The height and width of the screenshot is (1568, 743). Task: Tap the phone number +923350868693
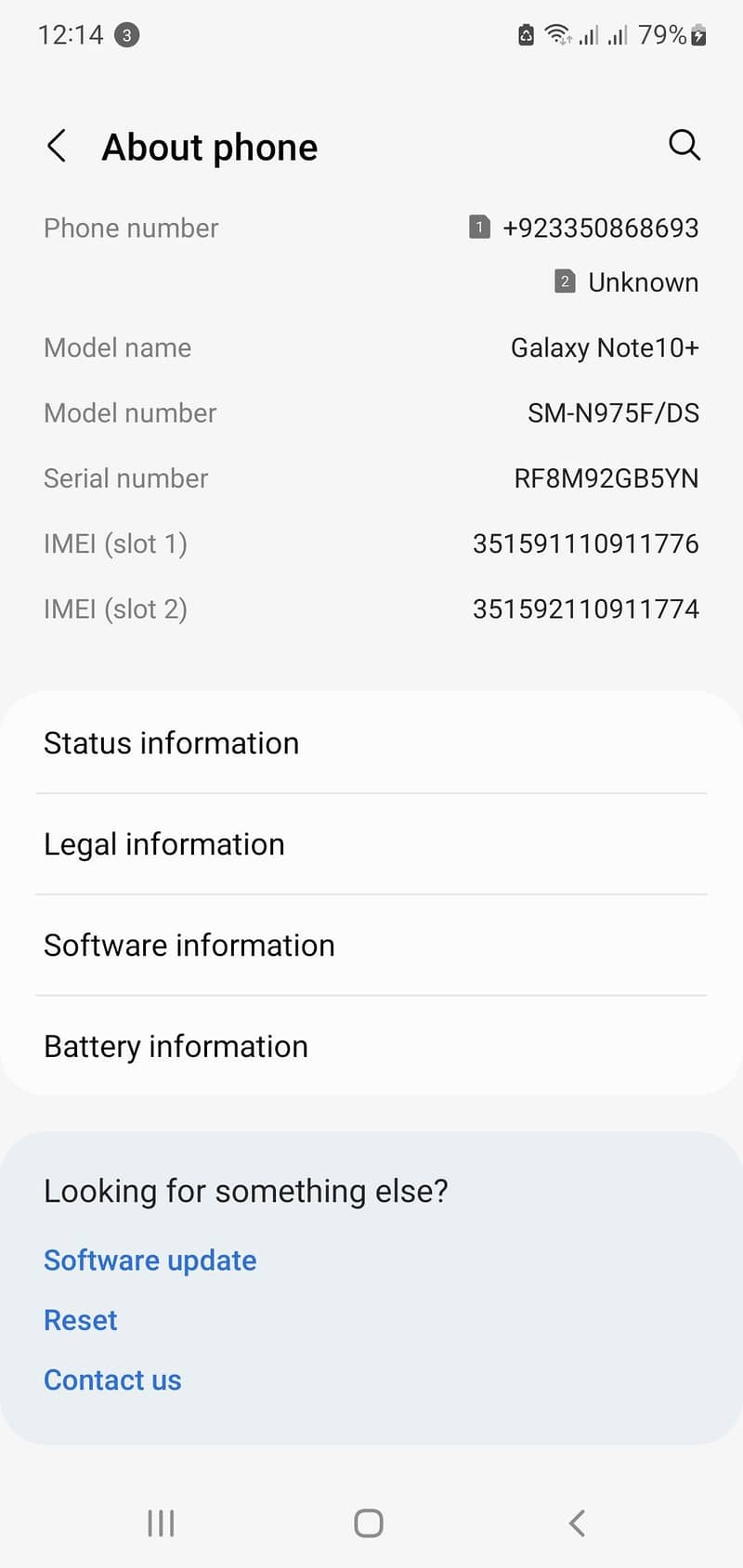pos(600,227)
